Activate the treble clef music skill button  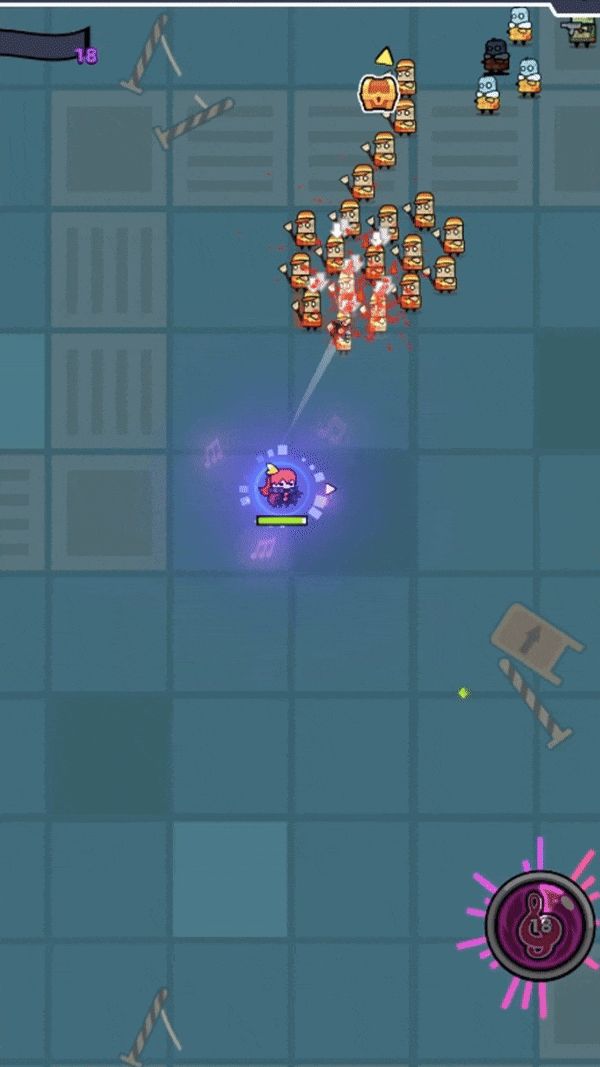tap(539, 925)
